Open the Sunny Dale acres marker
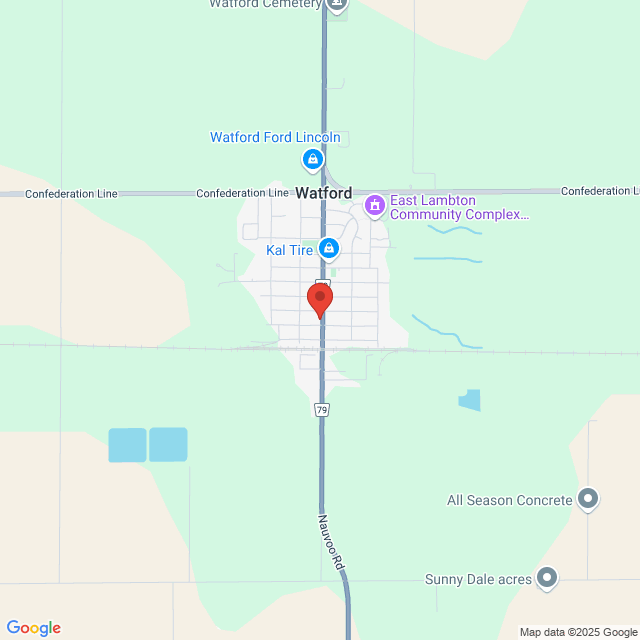This screenshot has width=640, height=640. pyautogui.click(x=547, y=577)
